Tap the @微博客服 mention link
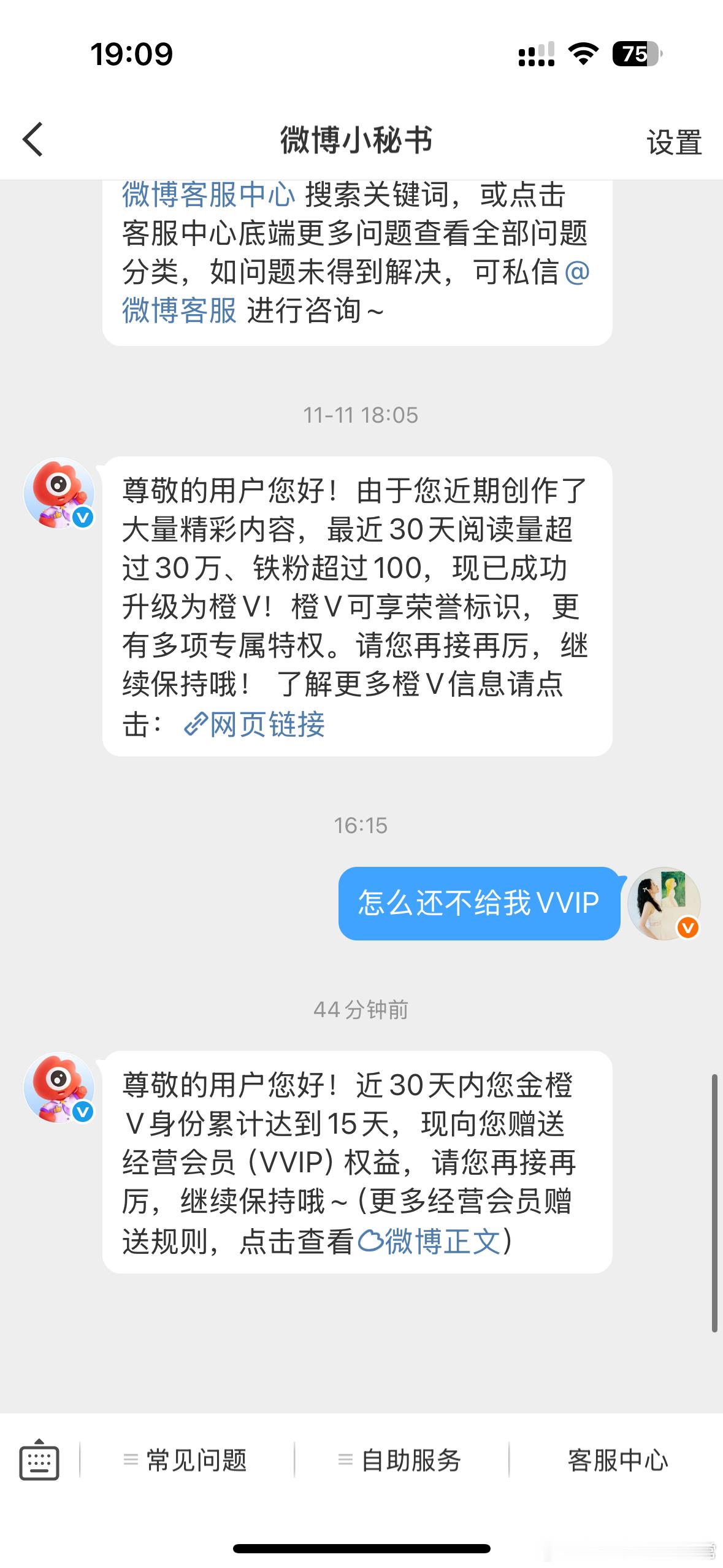 pyautogui.click(x=180, y=309)
